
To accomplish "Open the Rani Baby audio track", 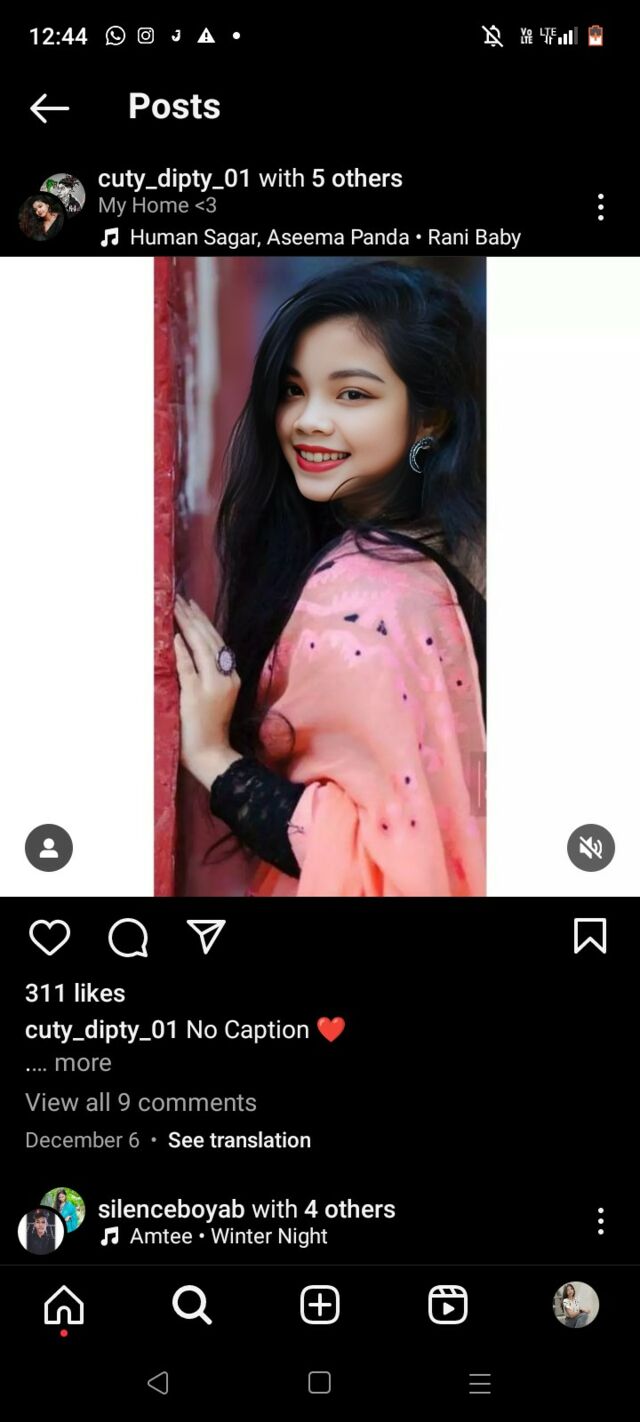I will coord(324,237).
